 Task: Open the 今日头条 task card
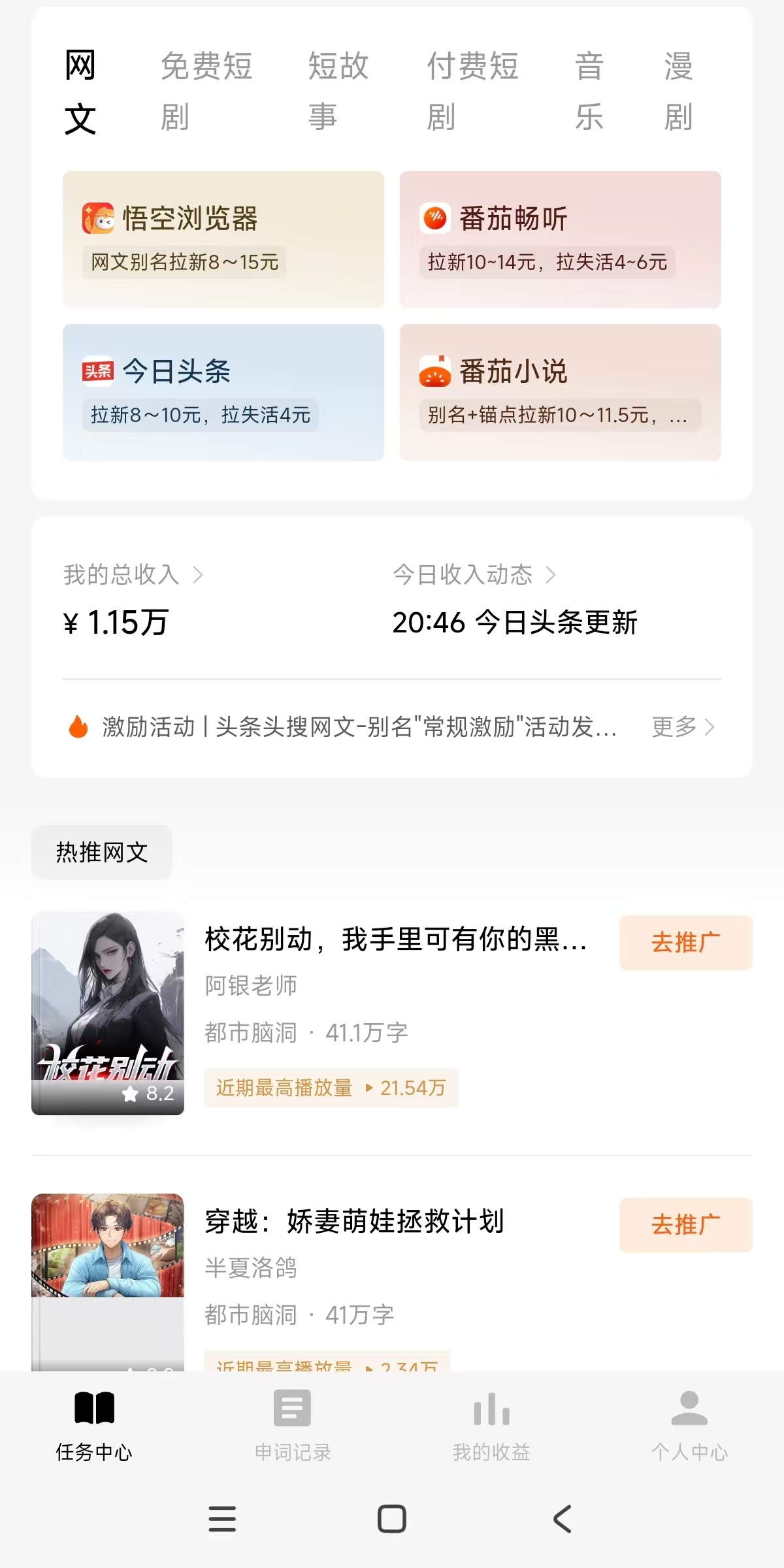[x=223, y=393]
